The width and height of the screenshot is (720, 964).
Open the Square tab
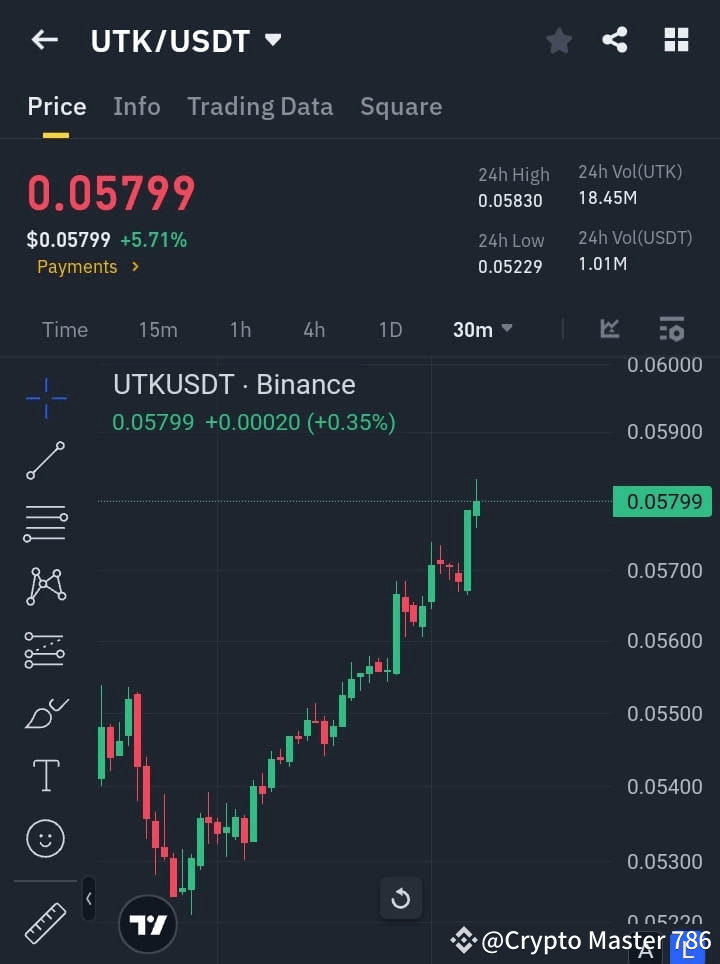coord(401,106)
